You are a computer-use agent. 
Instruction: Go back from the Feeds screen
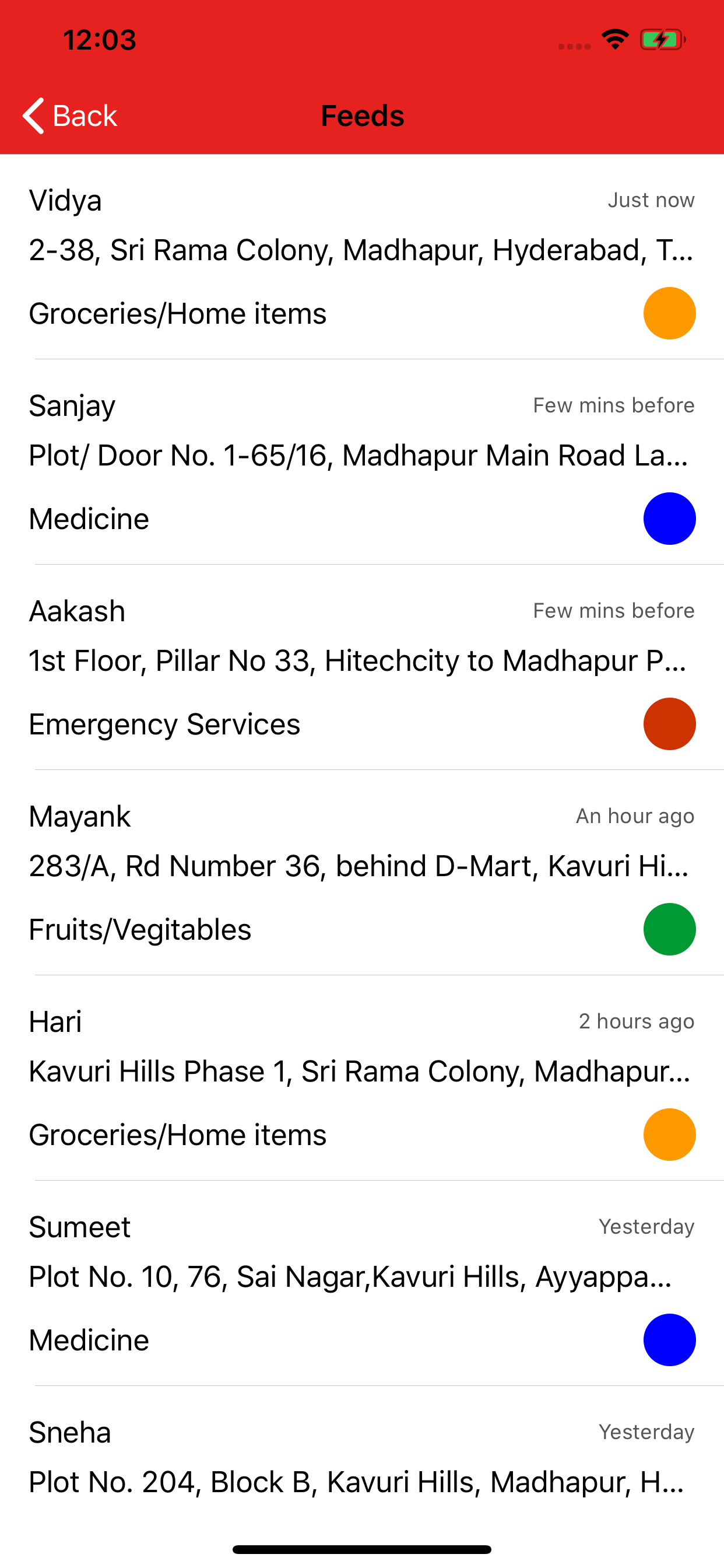coord(70,115)
